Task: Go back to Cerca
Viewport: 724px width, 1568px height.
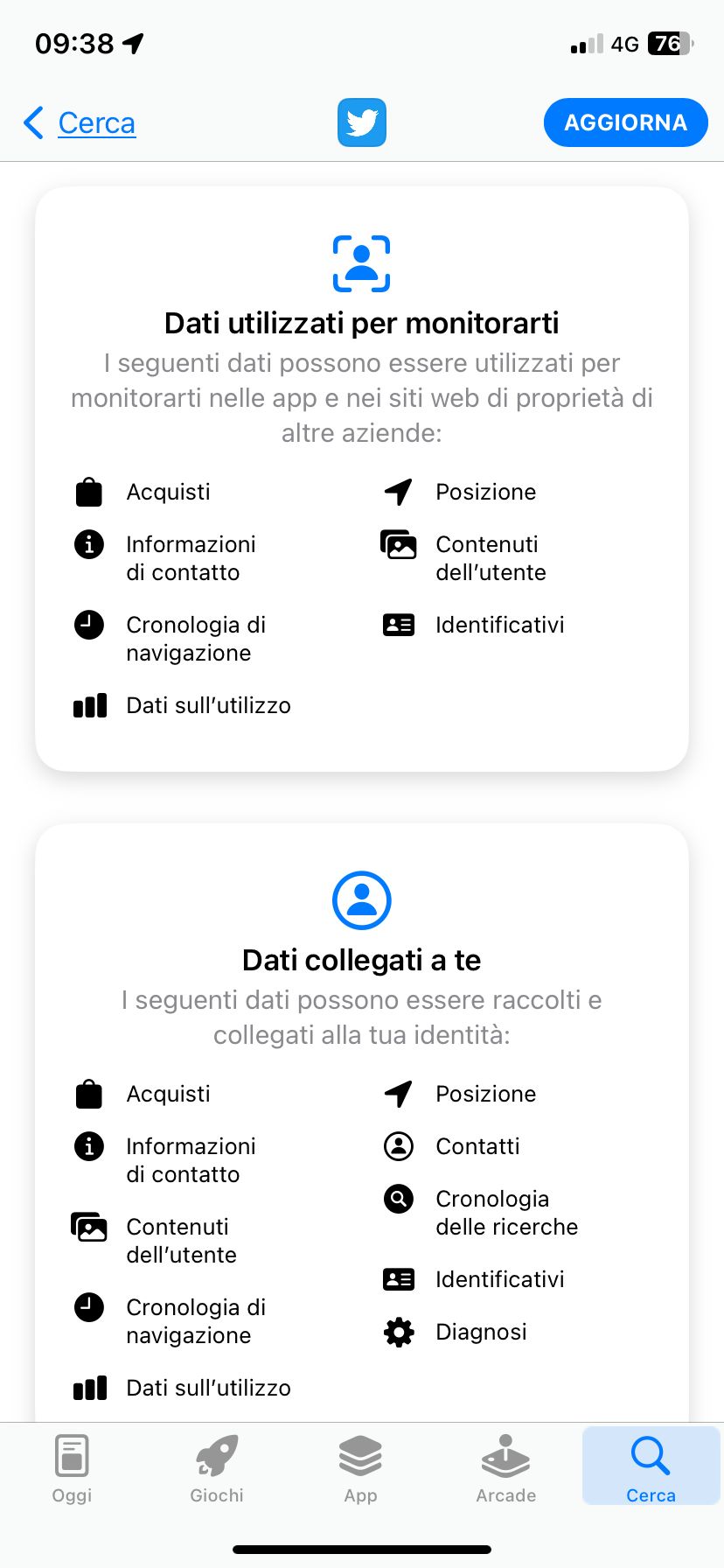Action: (x=80, y=122)
